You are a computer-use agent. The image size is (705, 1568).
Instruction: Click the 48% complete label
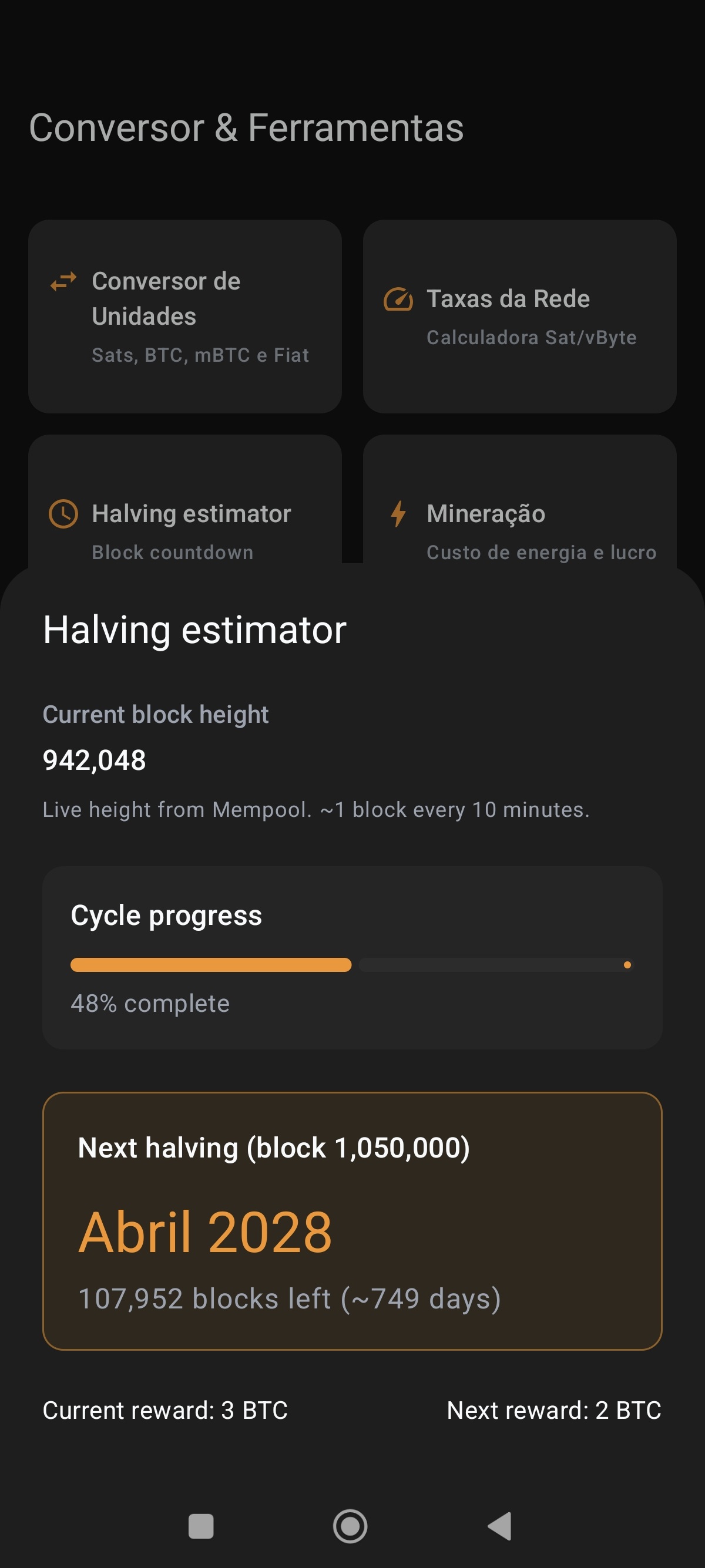(x=150, y=1003)
